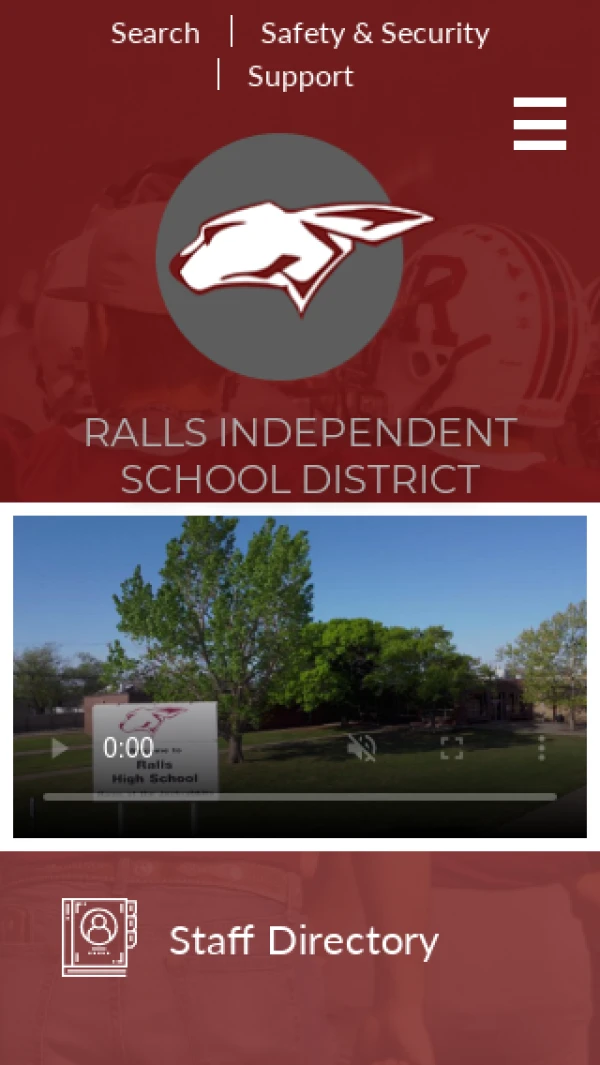Open the hamburger navigation menu

tap(540, 124)
